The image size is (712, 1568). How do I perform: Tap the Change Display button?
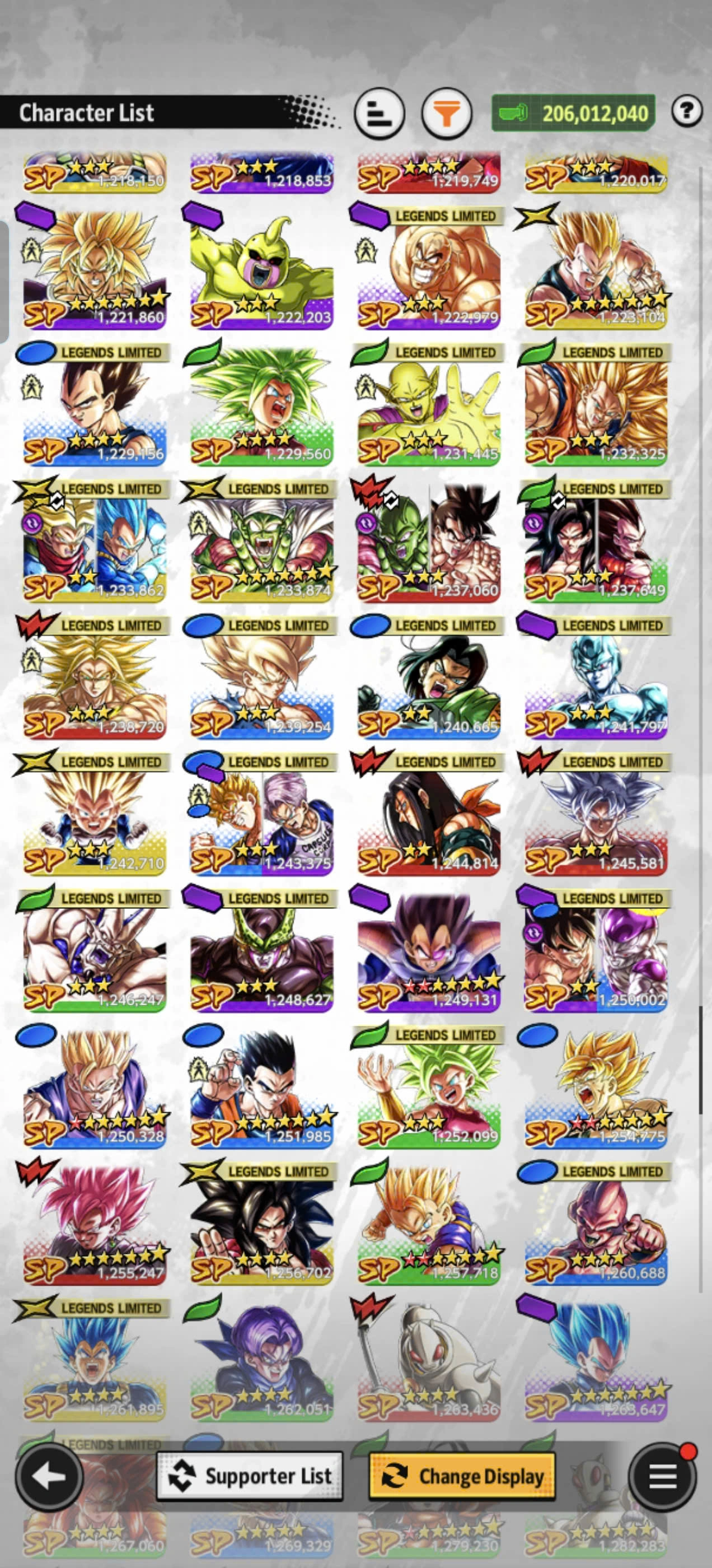[462, 1476]
